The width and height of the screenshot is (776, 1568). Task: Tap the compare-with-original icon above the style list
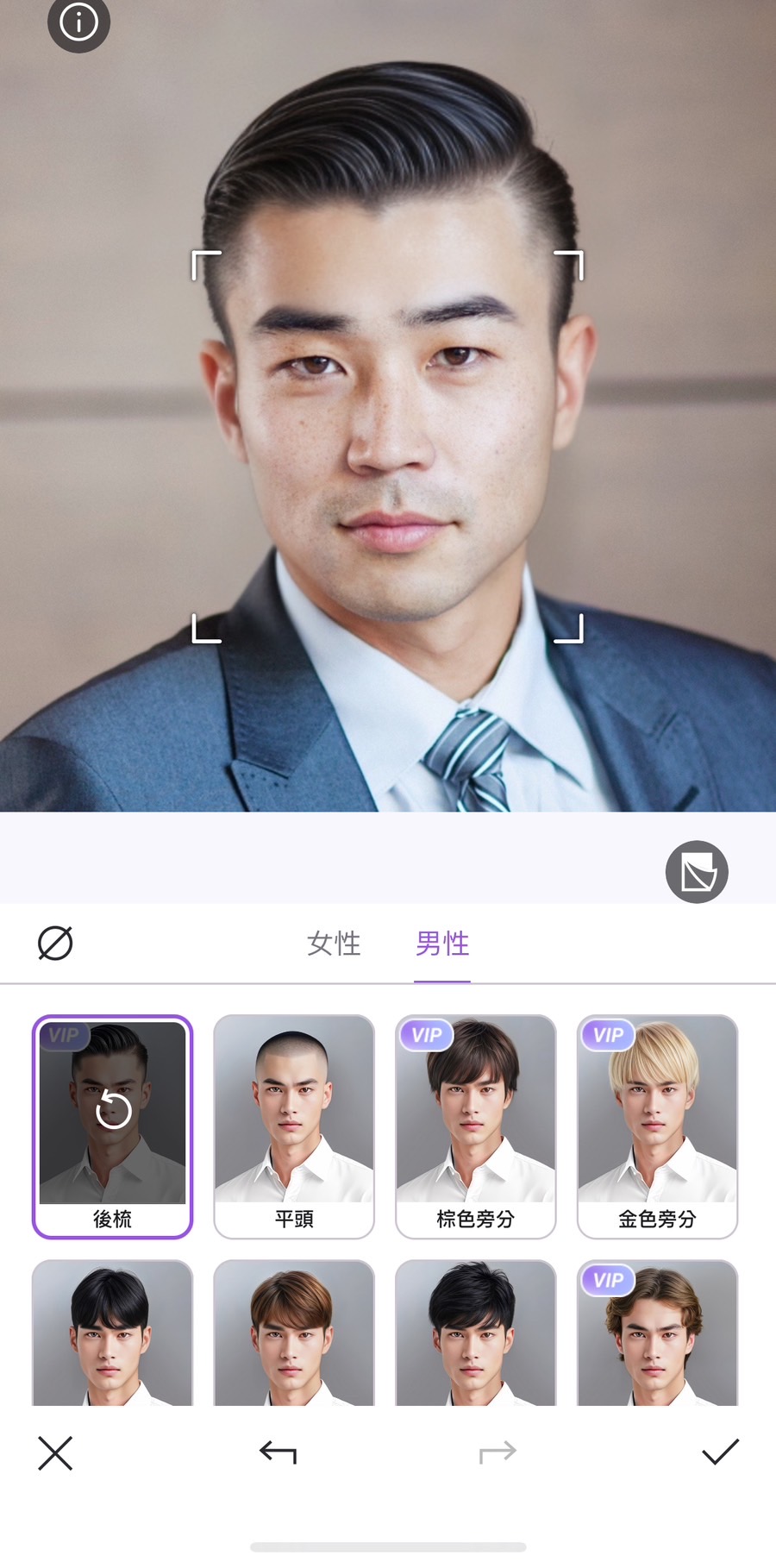pos(698,871)
